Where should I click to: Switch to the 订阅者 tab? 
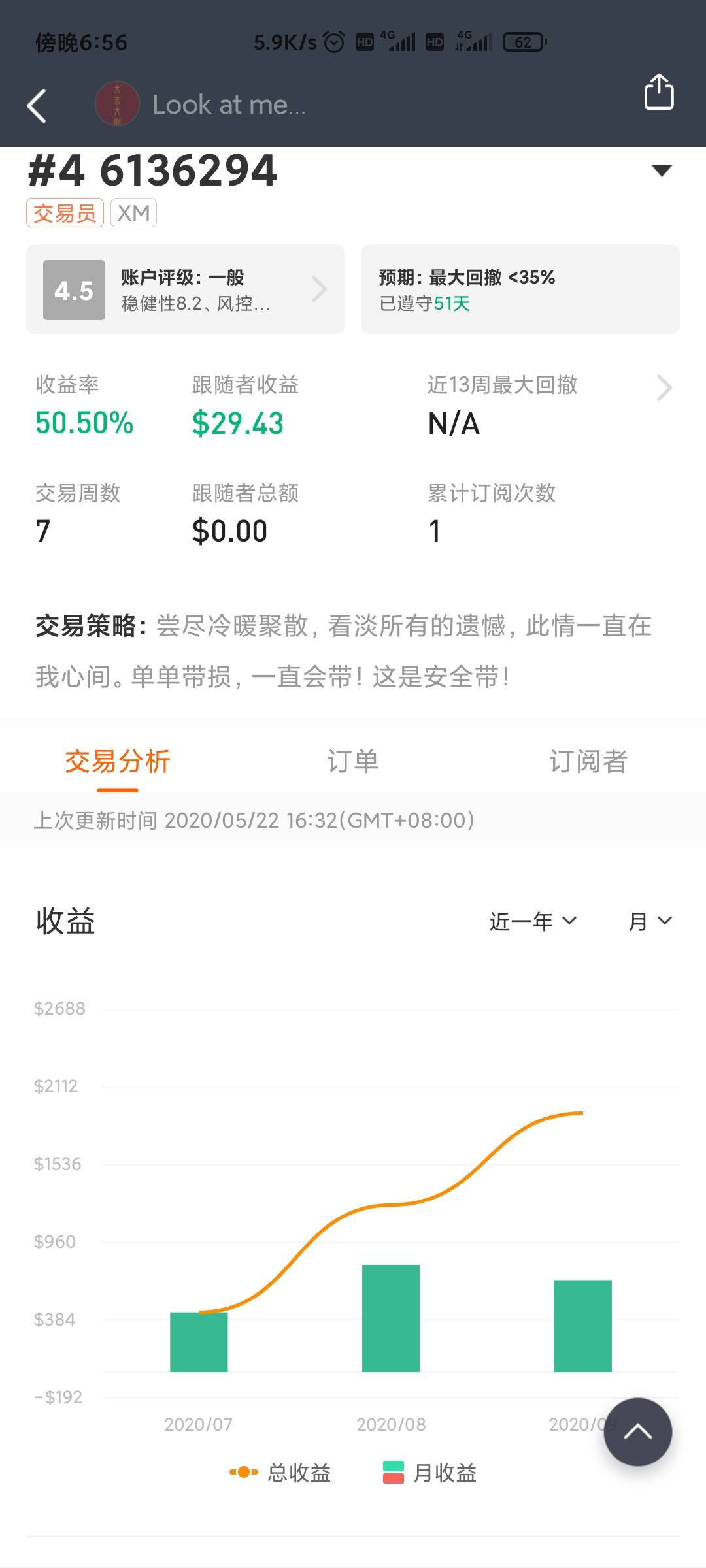click(x=588, y=761)
